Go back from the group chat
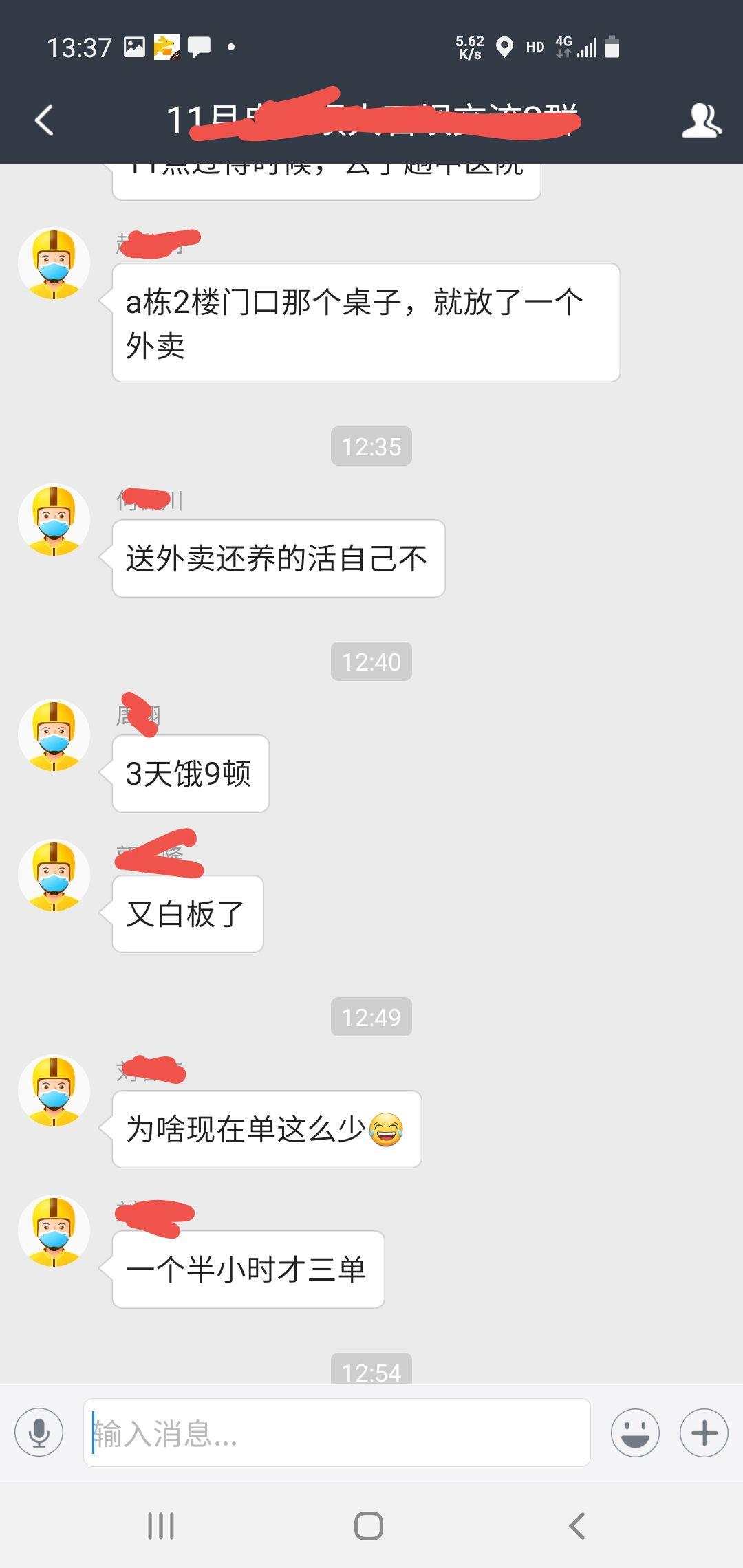This screenshot has height=1568, width=743. pyautogui.click(x=44, y=121)
